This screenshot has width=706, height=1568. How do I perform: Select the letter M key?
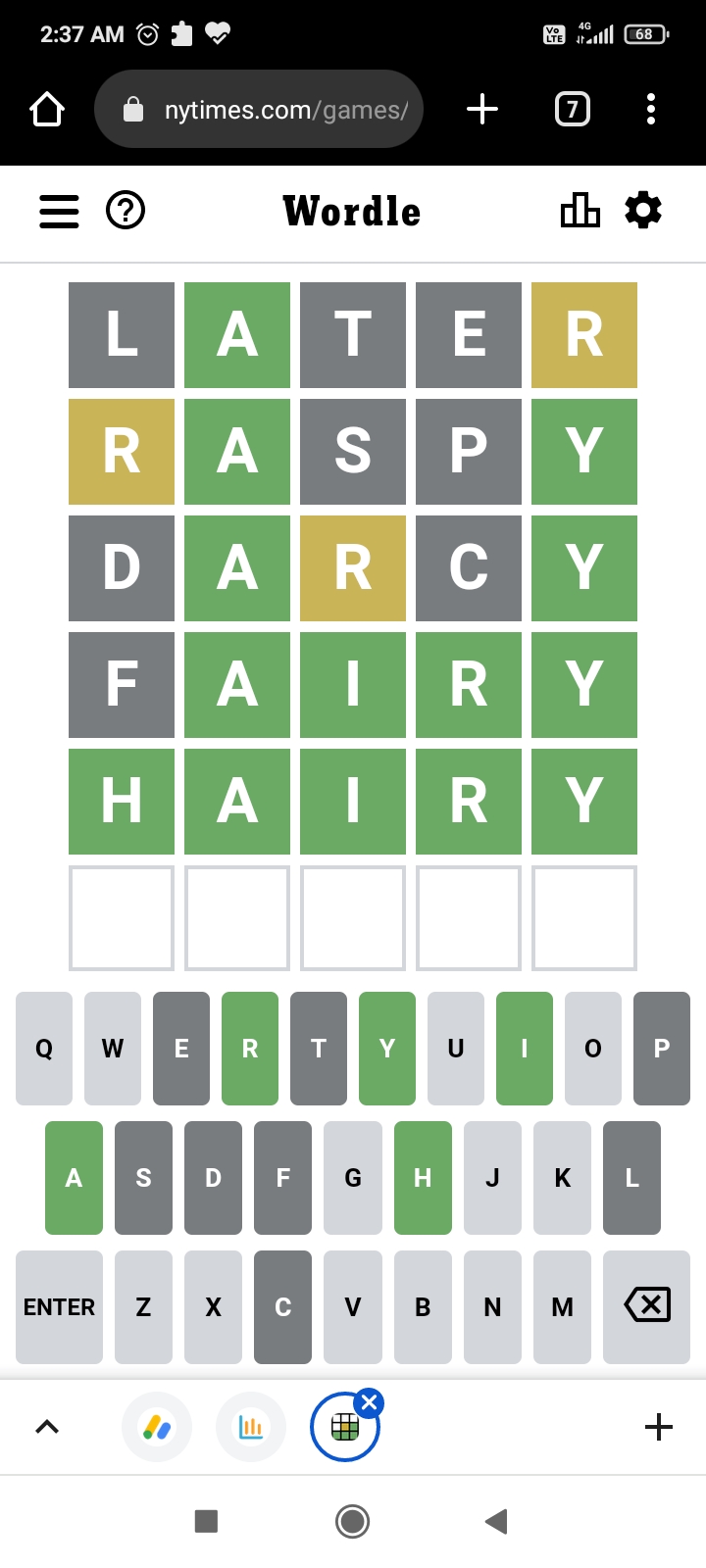point(562,1307)
